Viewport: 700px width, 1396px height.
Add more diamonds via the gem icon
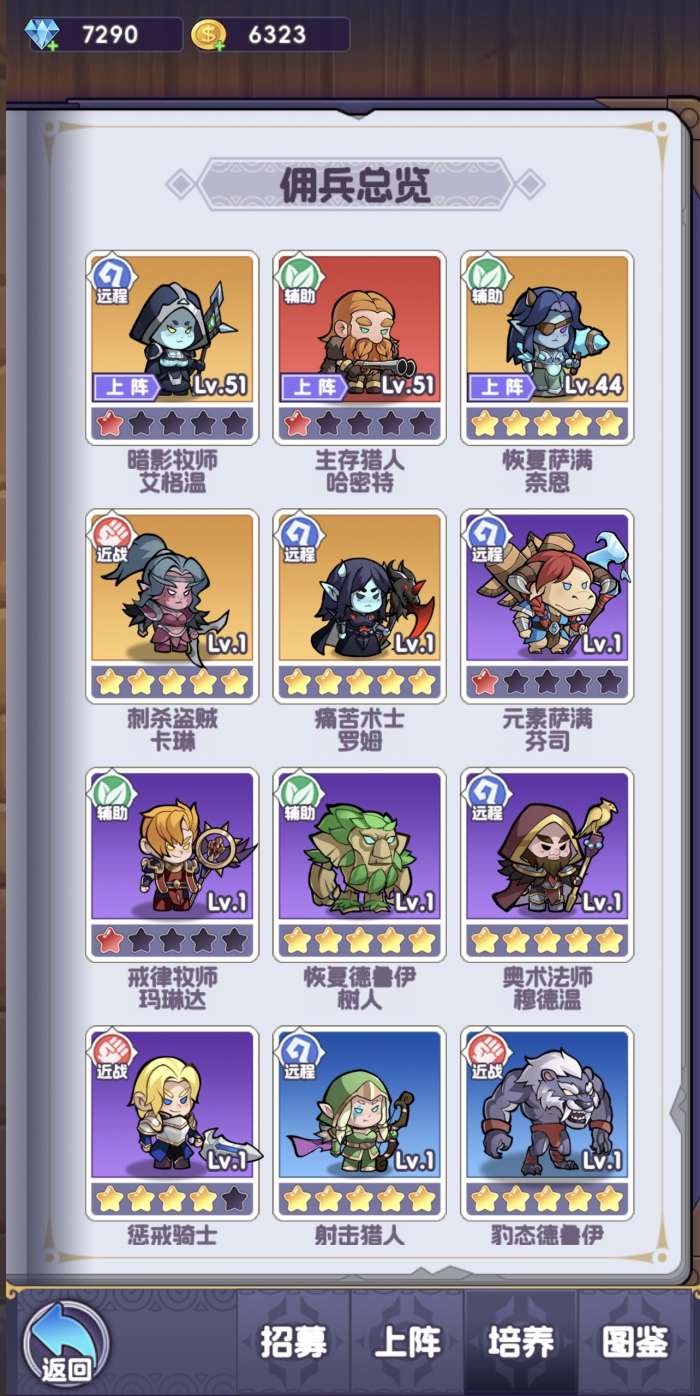[x=42, y=34]
